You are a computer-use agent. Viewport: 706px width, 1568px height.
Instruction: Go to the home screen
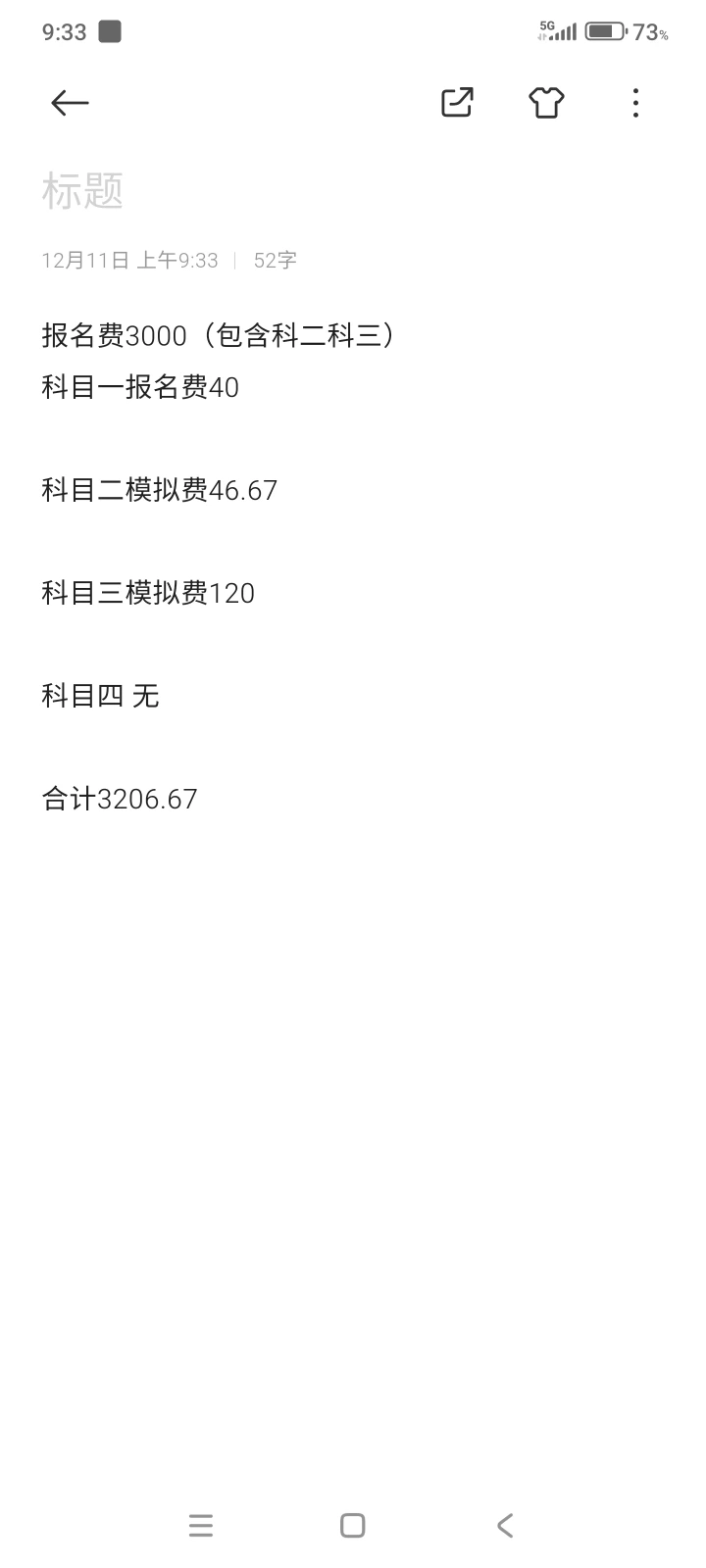point(353,1525)
